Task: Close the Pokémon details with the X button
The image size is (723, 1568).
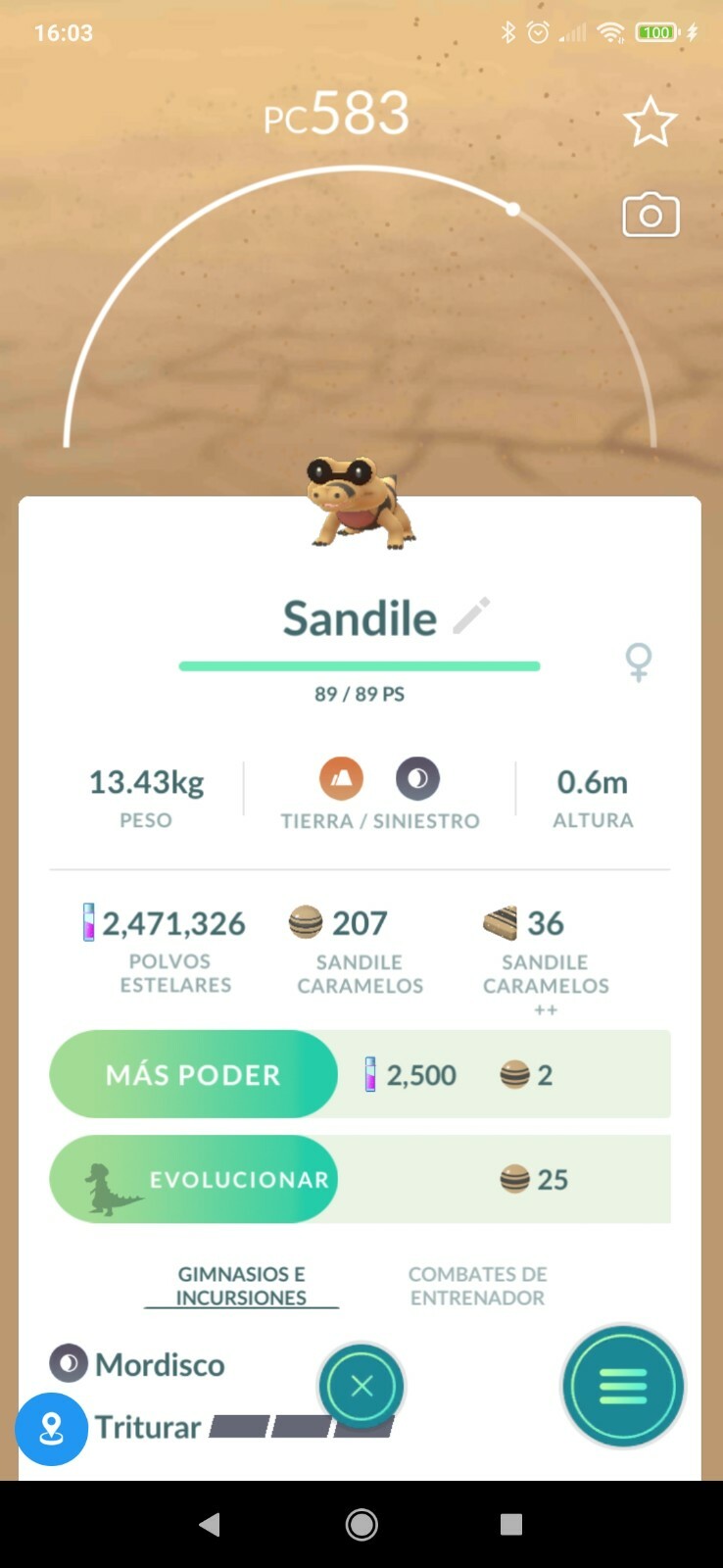Action: 361,1386
